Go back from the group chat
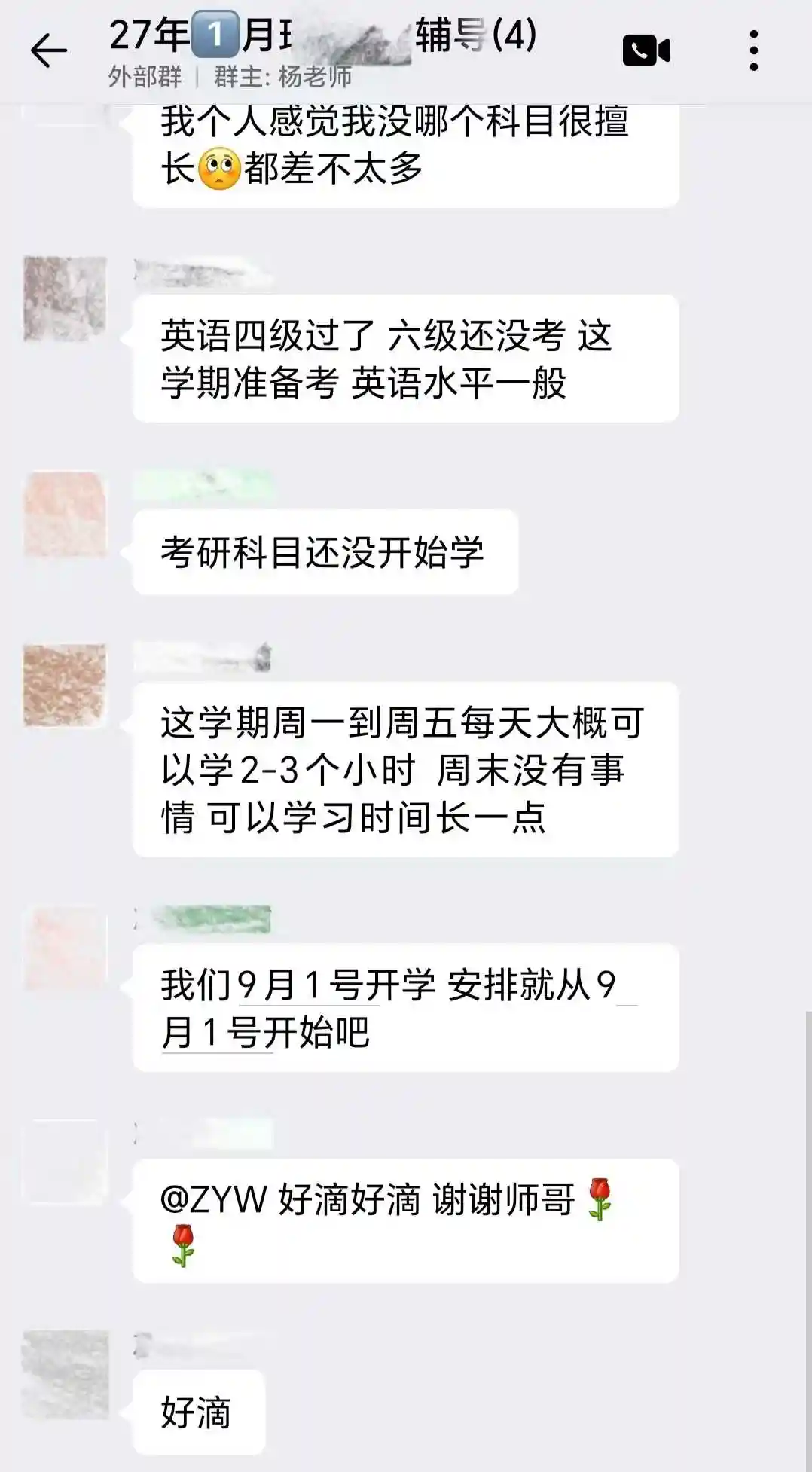The width and height of the screenshot is (812, 1472). (49, 51)
